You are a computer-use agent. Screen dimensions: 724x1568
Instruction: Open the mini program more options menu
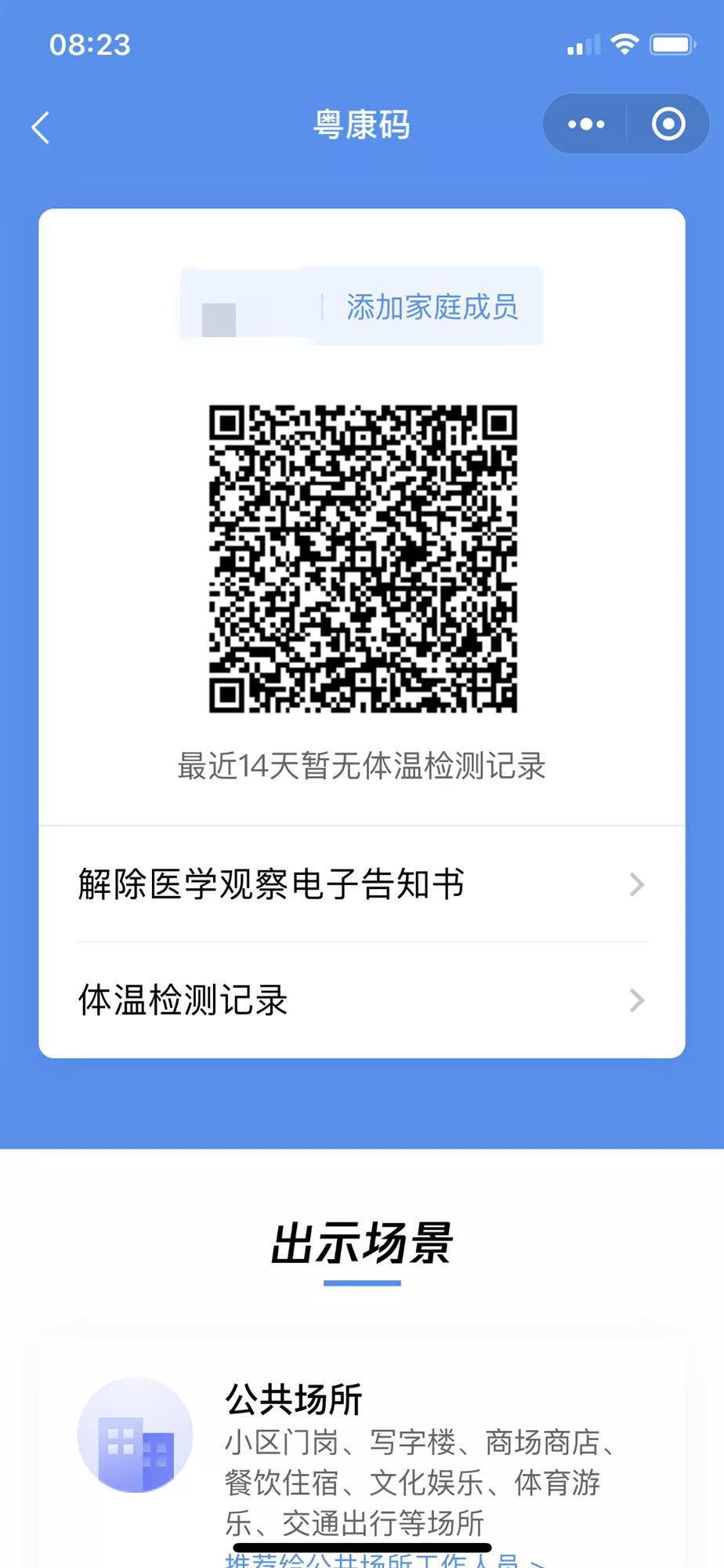pyautogui.click(x=585, y=124)
